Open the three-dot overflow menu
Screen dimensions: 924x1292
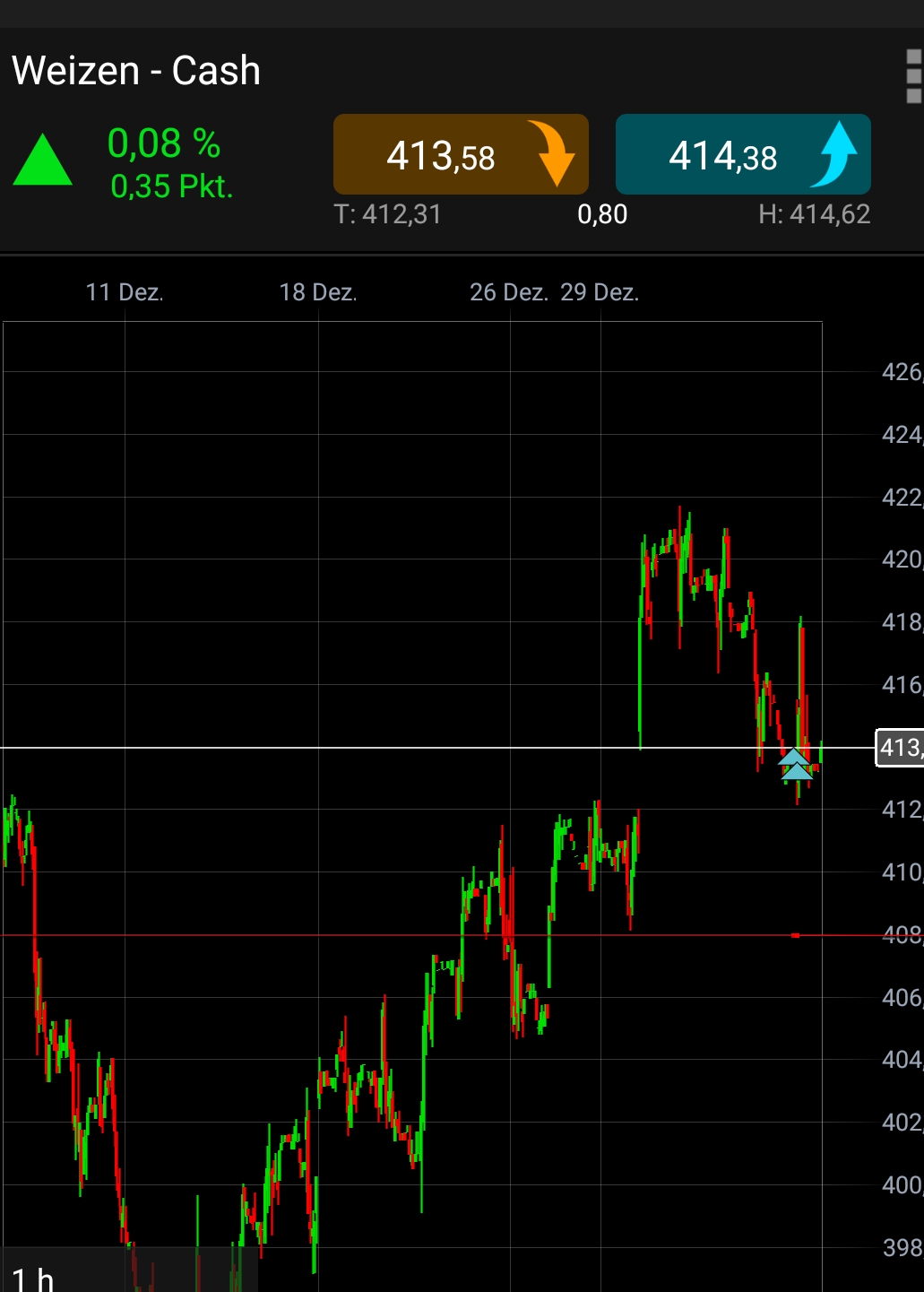click(912, 77)
